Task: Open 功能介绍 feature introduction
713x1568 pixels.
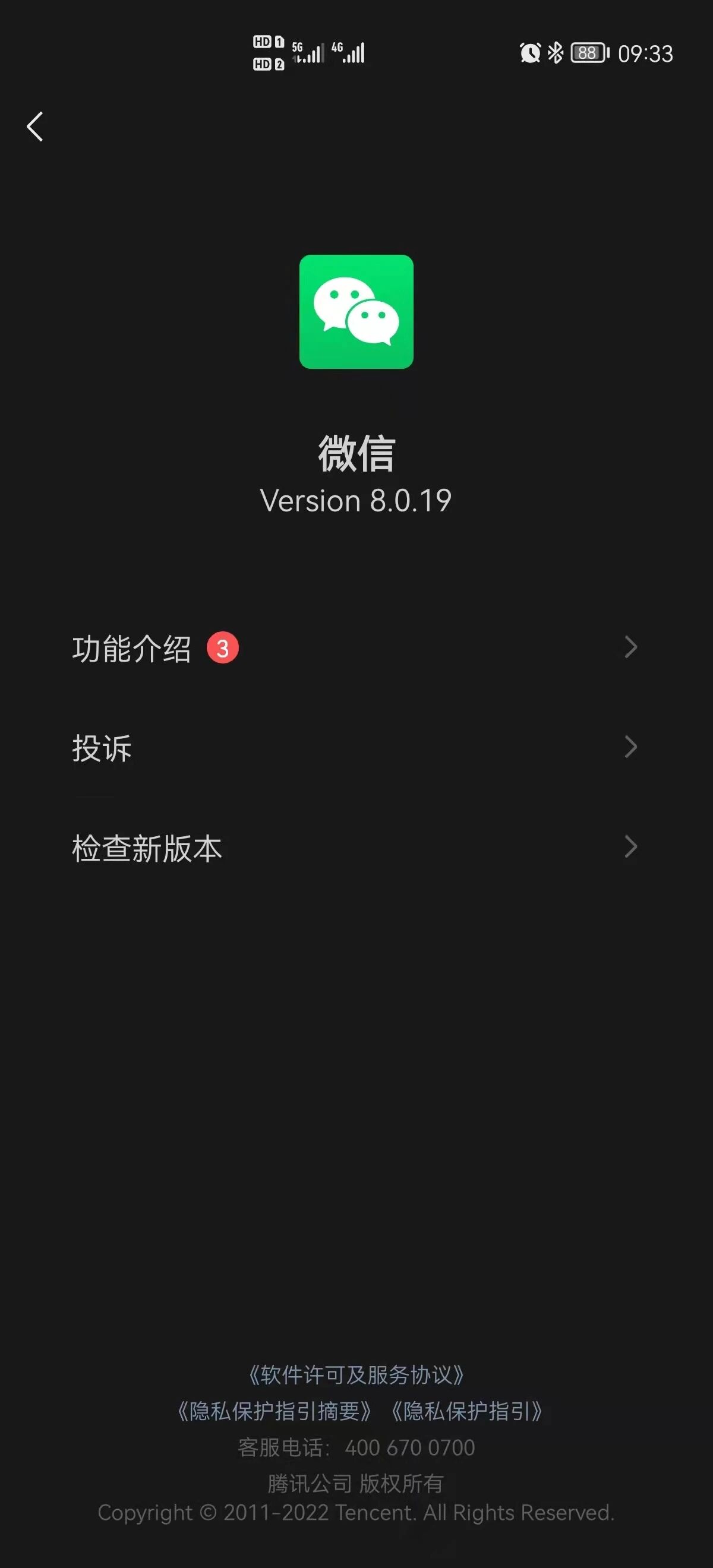Action: [x=355, y=647]
